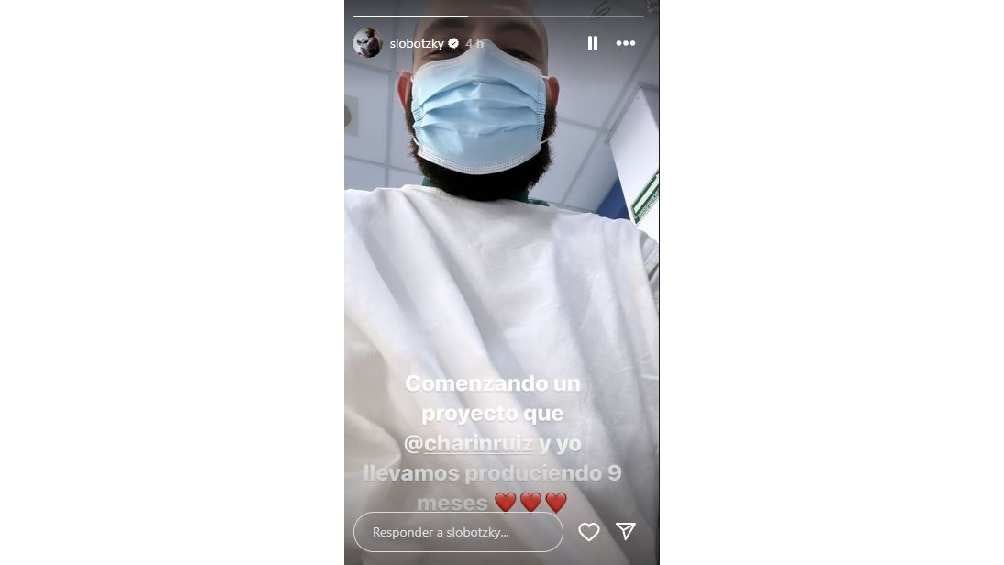Image resolution: width=1004 pixels, height=565 pixels.
Task: Reply to slobotzky in the message field
Action: click(x=457, y=532)
